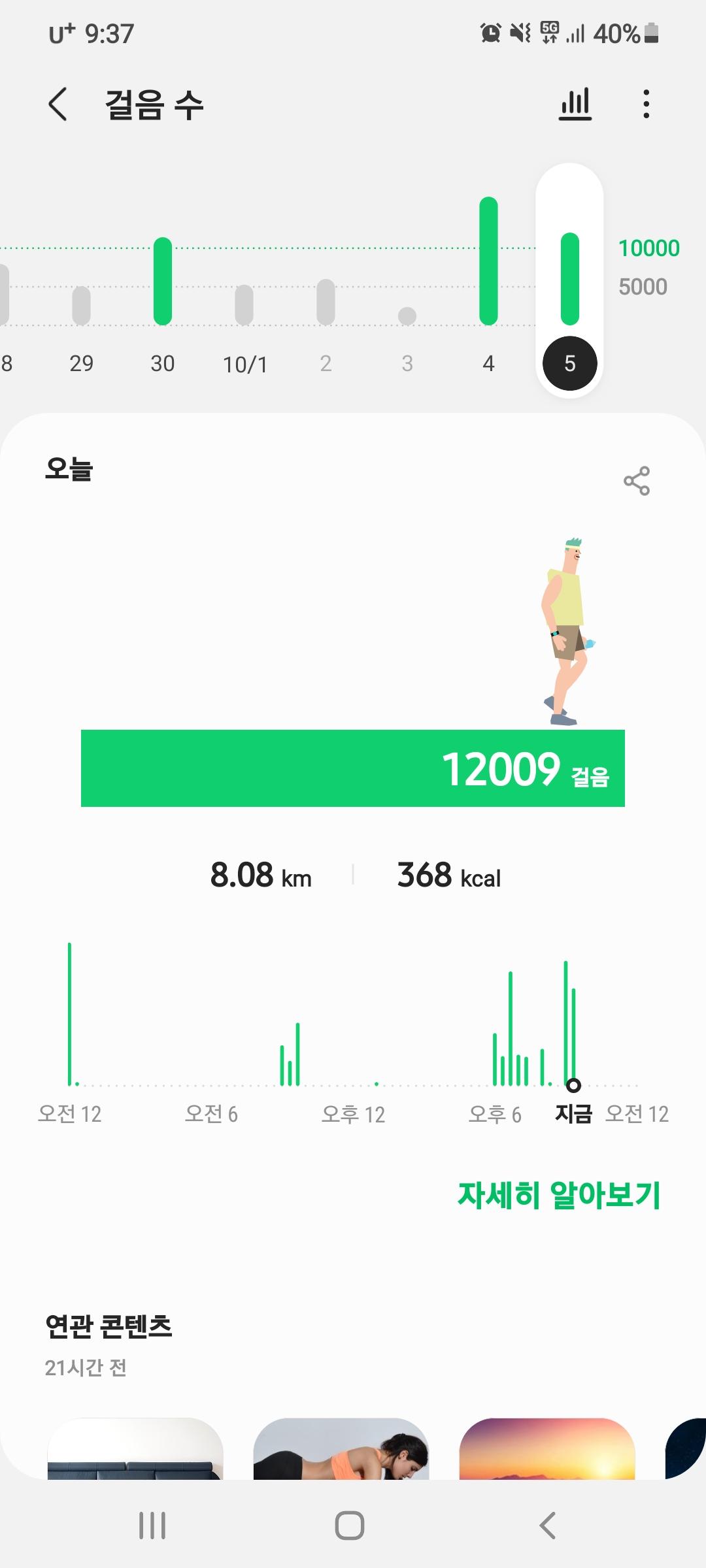Open the three-dot overflow menu
Viewport: 706px width, 1568px height.
coord(646,105)
